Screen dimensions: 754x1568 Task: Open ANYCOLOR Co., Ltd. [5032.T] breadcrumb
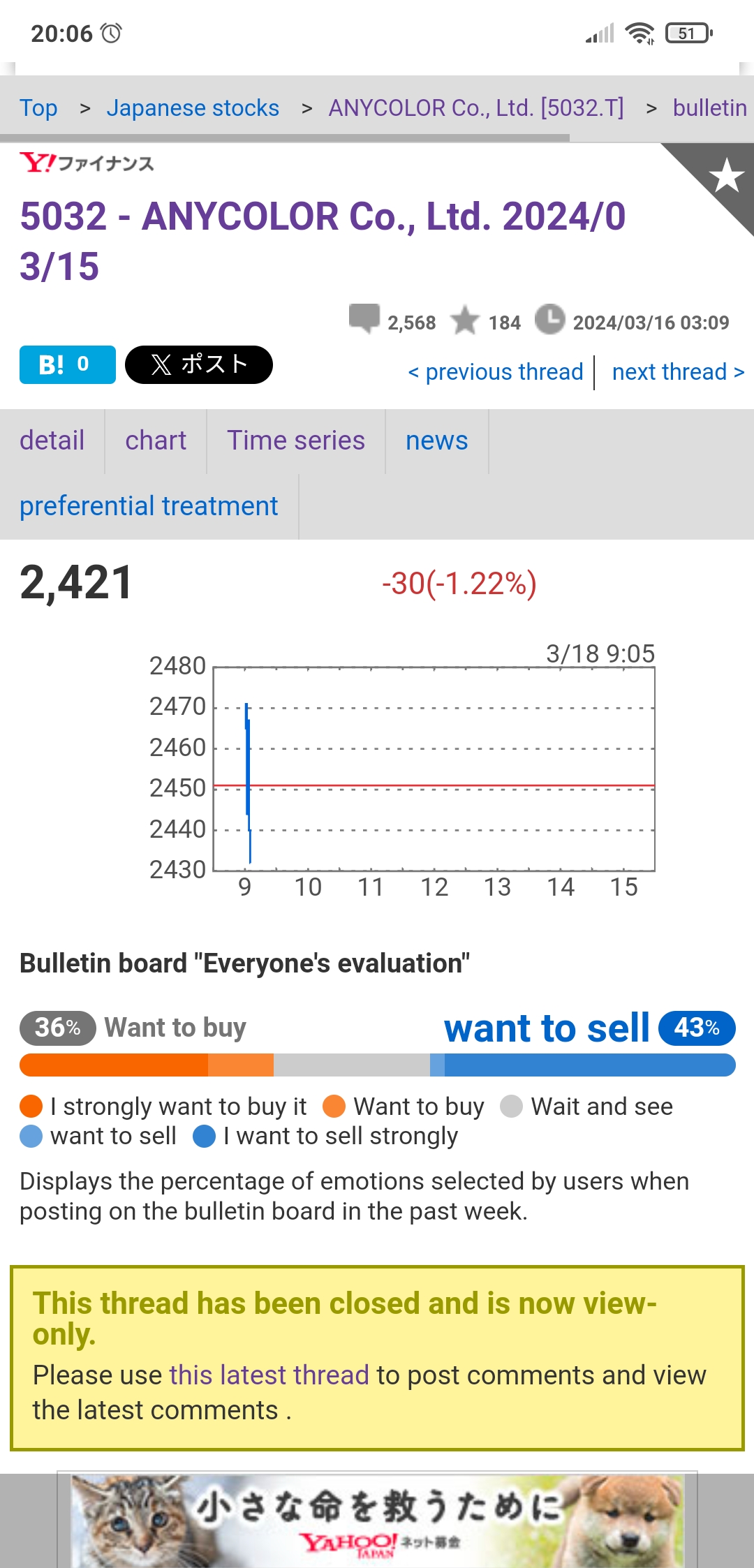476,108
